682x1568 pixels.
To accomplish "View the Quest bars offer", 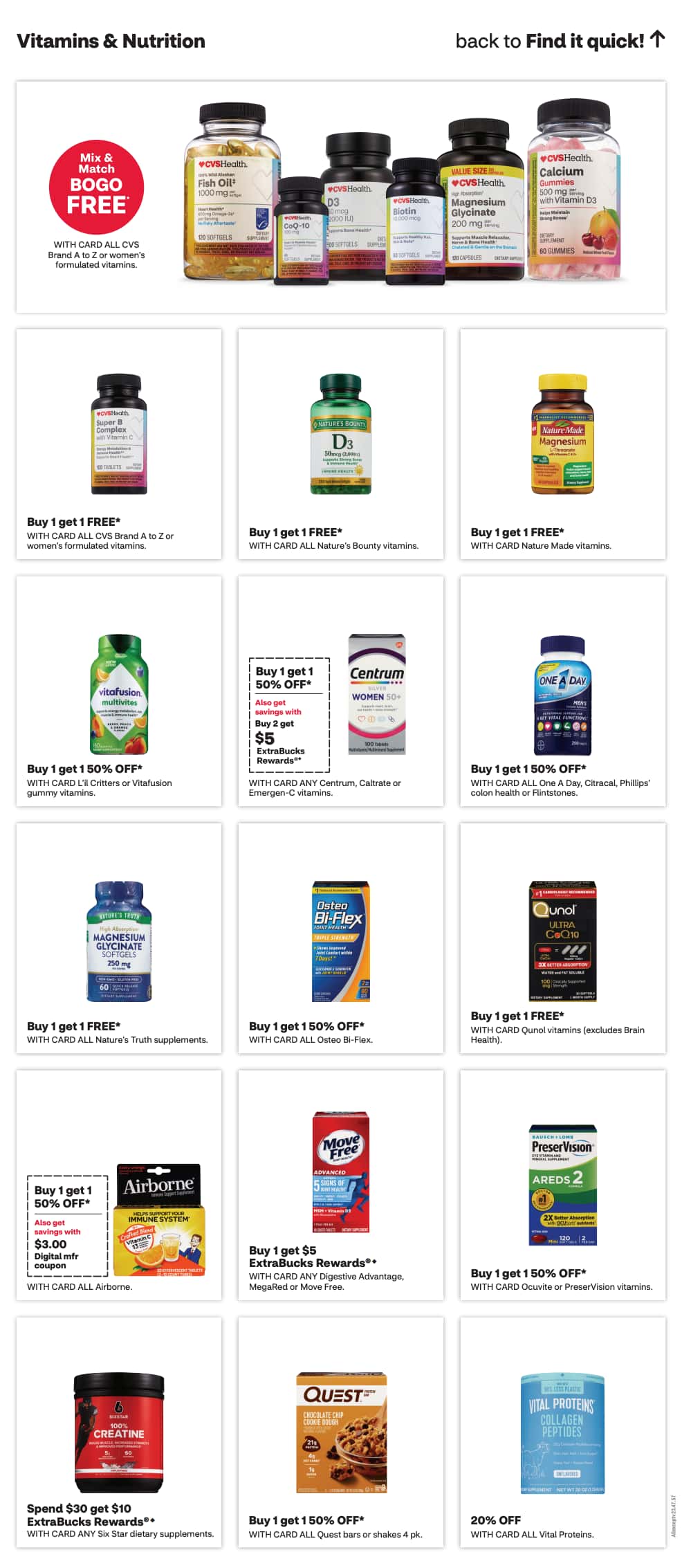I will point(340,1432).
